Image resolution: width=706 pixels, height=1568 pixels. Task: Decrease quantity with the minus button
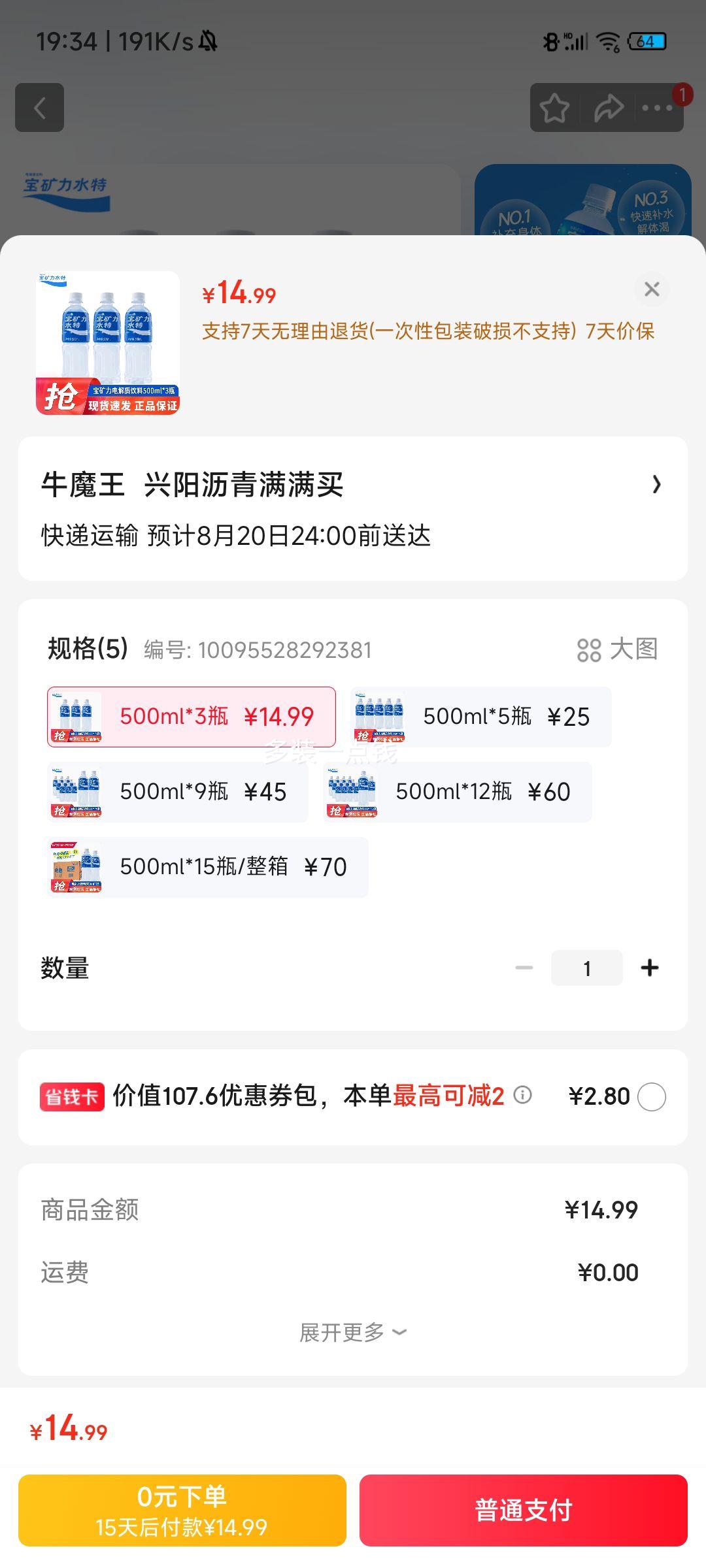(x=524, y=968)
